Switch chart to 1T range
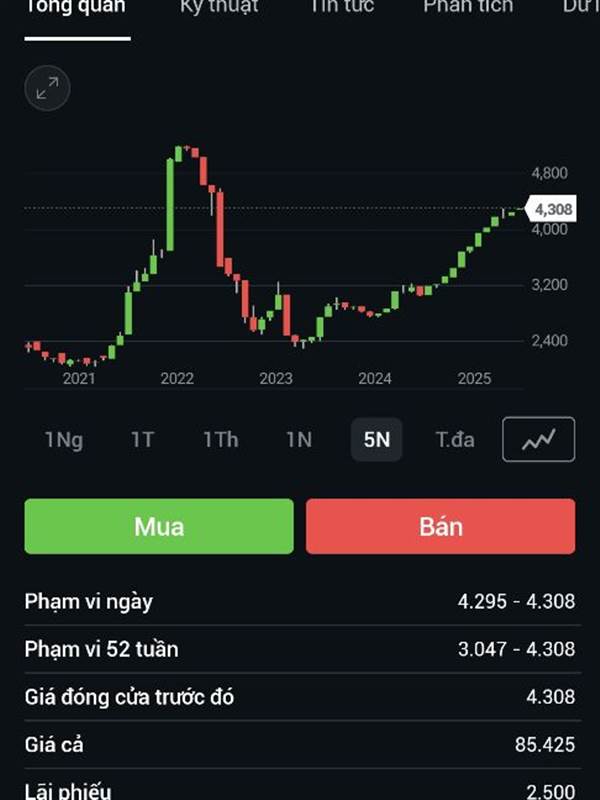 [143, 440]
